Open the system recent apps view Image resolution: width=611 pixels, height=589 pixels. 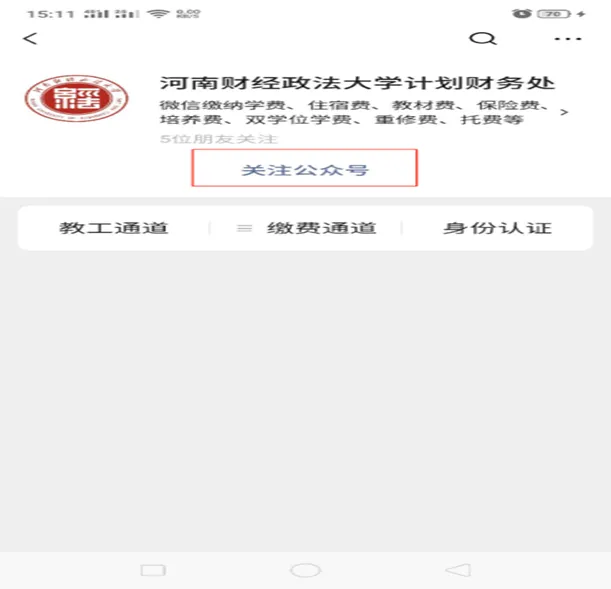[153, 570]
